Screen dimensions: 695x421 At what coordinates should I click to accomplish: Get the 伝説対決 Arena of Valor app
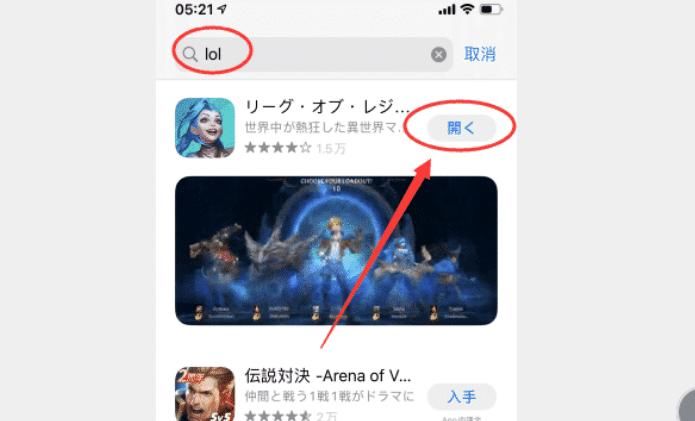coord(461,397)
